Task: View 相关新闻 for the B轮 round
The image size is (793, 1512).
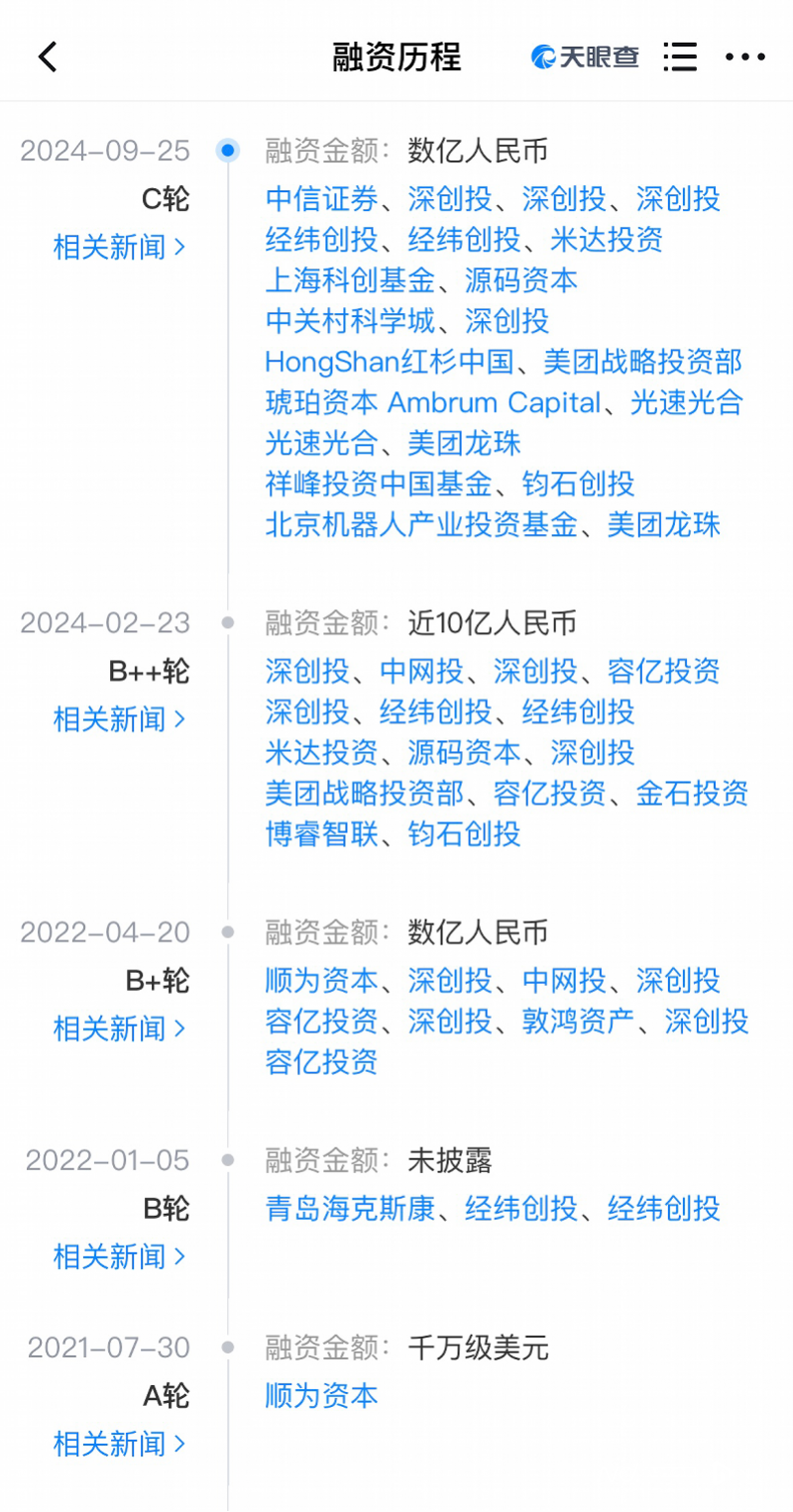Action: coord(119,1256)
